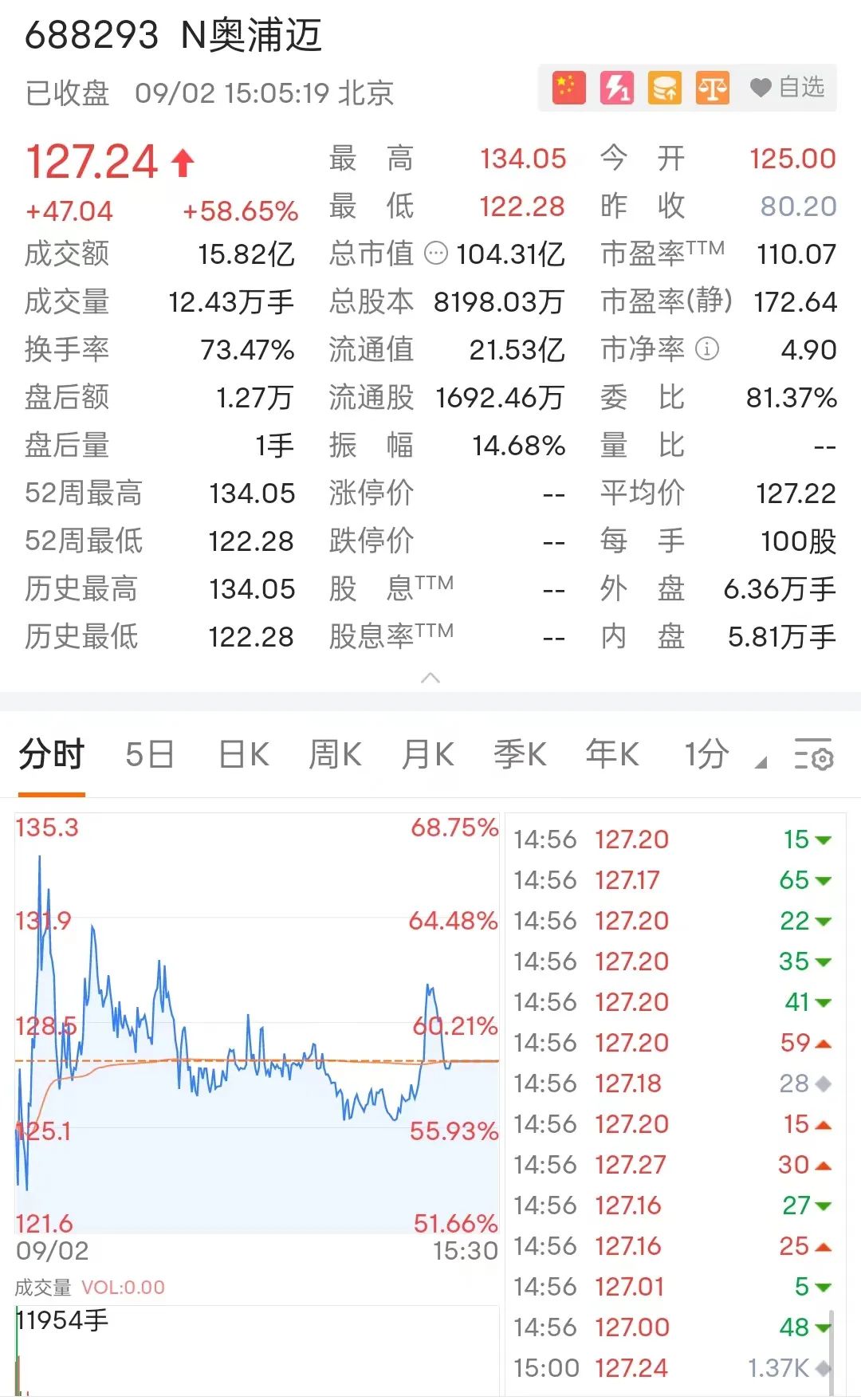Switch to the 年K chart tab
Viewport: 861px width, 1400px height.
point(612,754)
